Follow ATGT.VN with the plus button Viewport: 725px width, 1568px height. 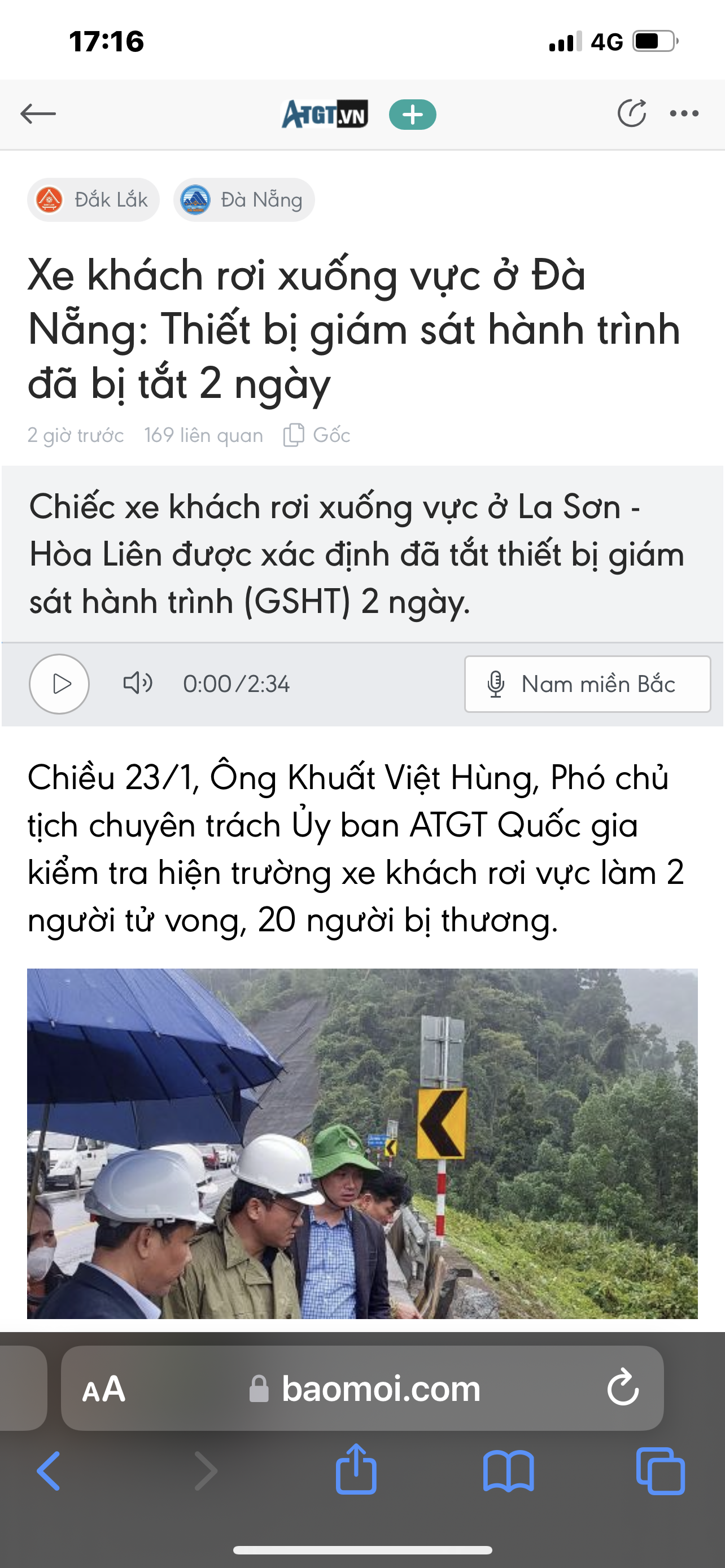click(x=413, y=115)
